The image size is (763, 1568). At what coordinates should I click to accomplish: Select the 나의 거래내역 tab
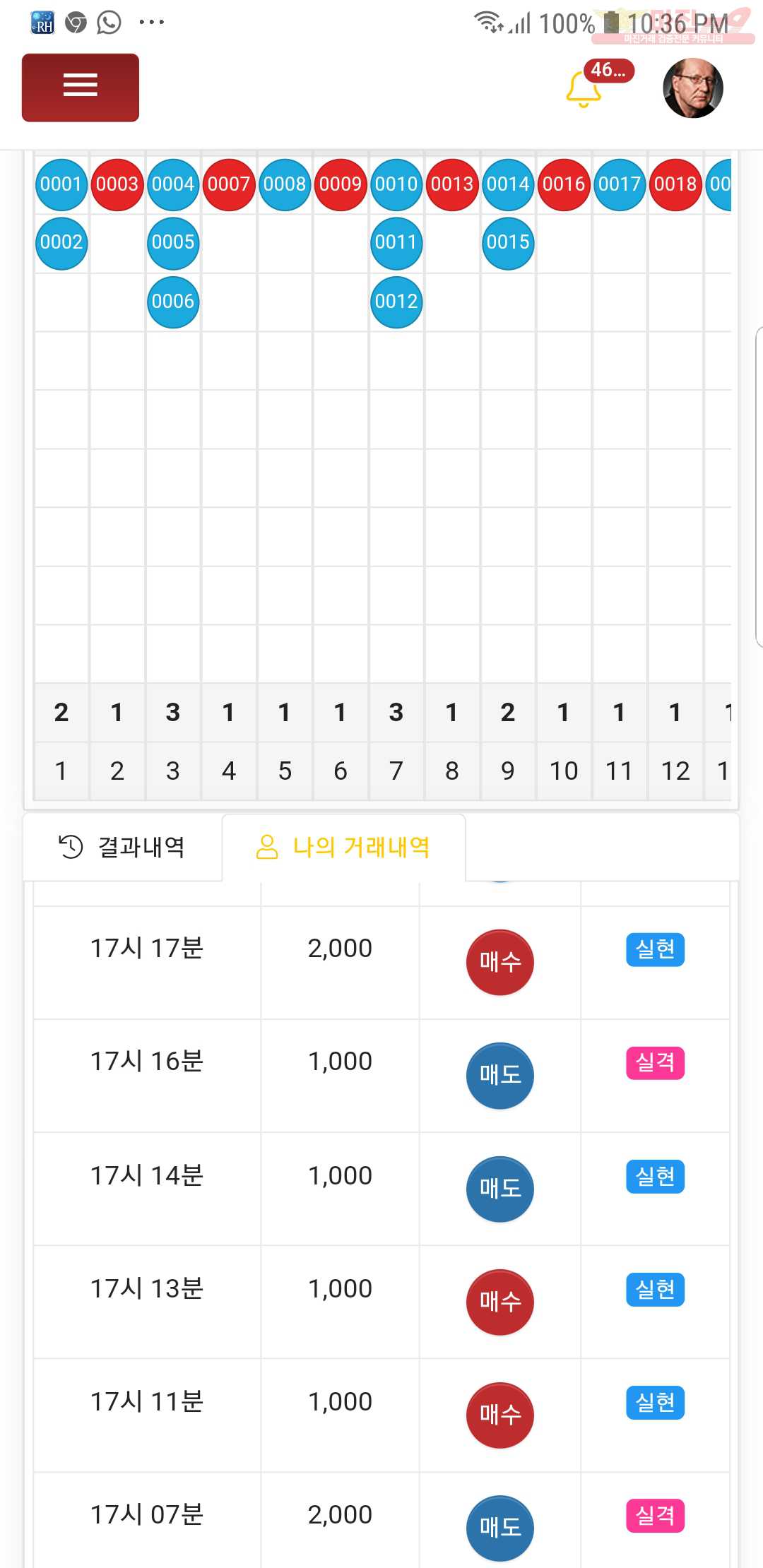[x=343, y=847]
